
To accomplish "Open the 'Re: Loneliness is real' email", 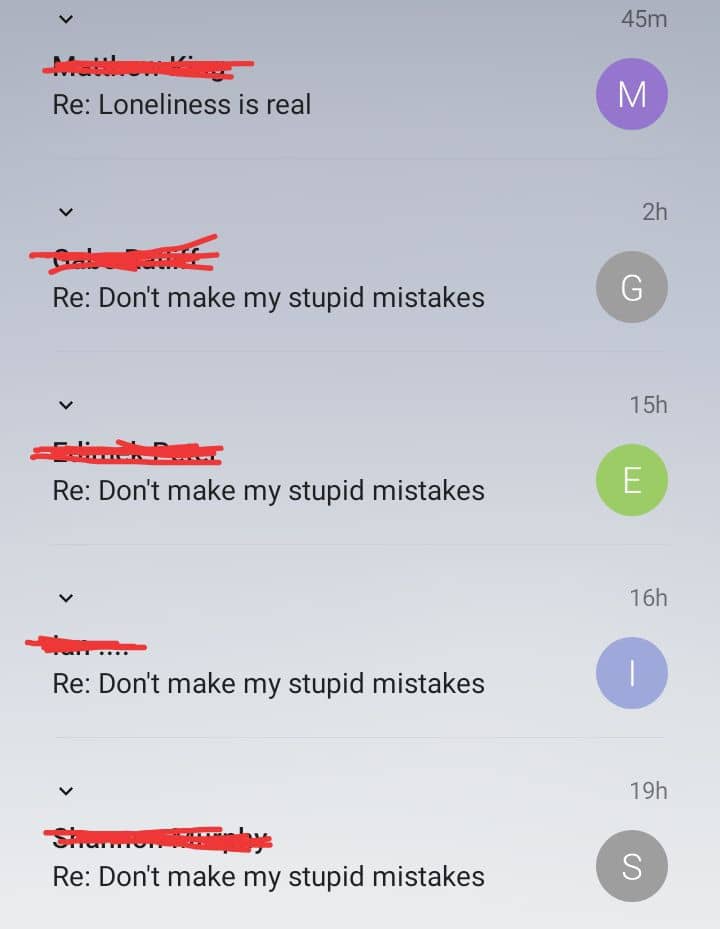I will click(182, 104).
